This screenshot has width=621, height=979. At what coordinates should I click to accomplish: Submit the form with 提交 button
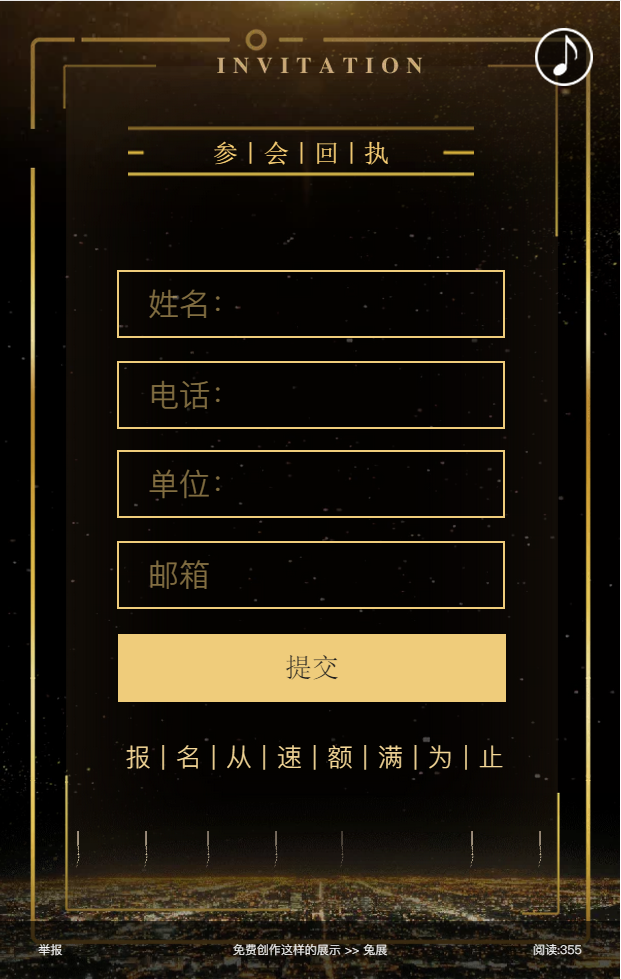click(x=311, y=668)
